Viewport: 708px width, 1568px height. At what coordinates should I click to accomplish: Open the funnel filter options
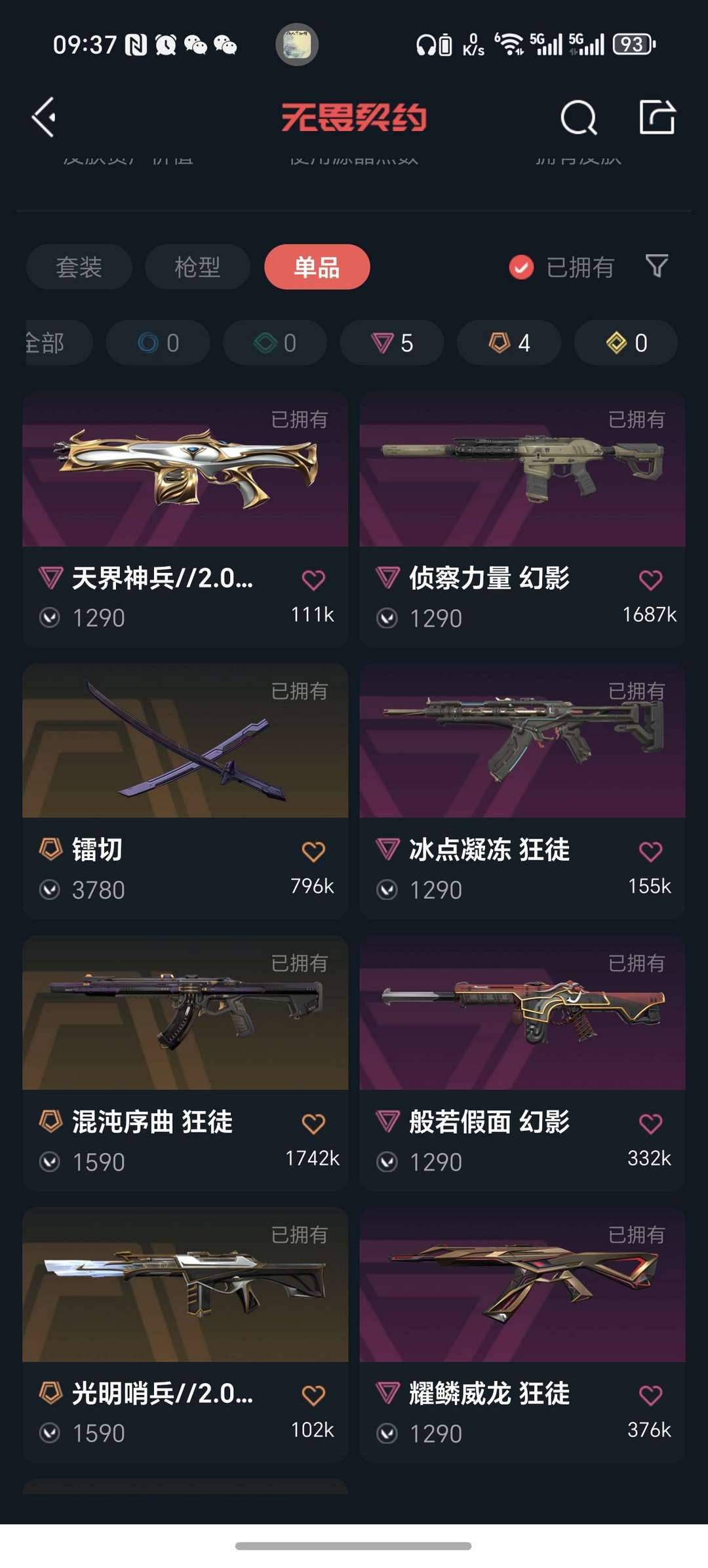click(657, 266)
